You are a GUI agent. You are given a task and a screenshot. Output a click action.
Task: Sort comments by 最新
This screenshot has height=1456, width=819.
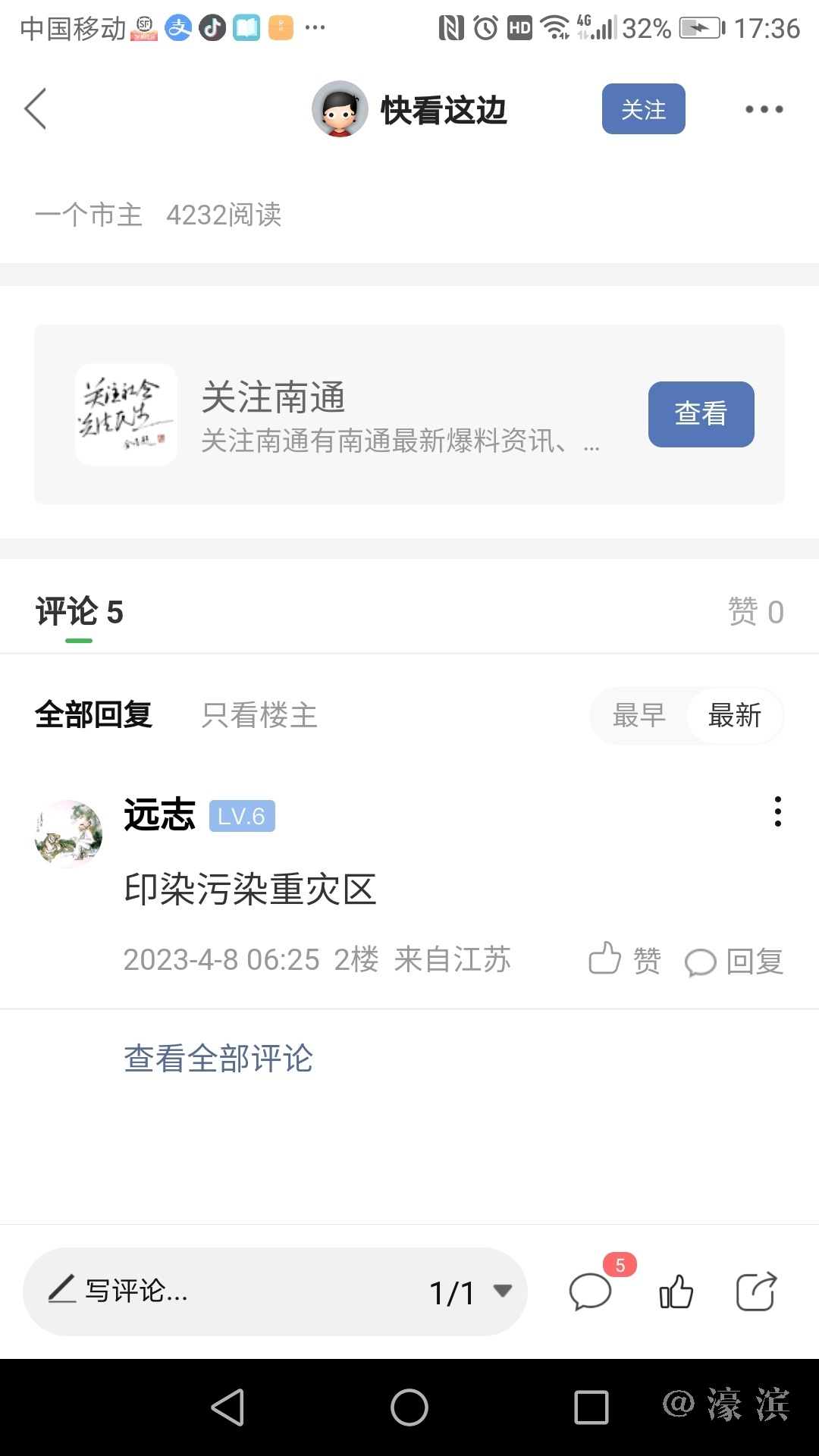[734, 715]
